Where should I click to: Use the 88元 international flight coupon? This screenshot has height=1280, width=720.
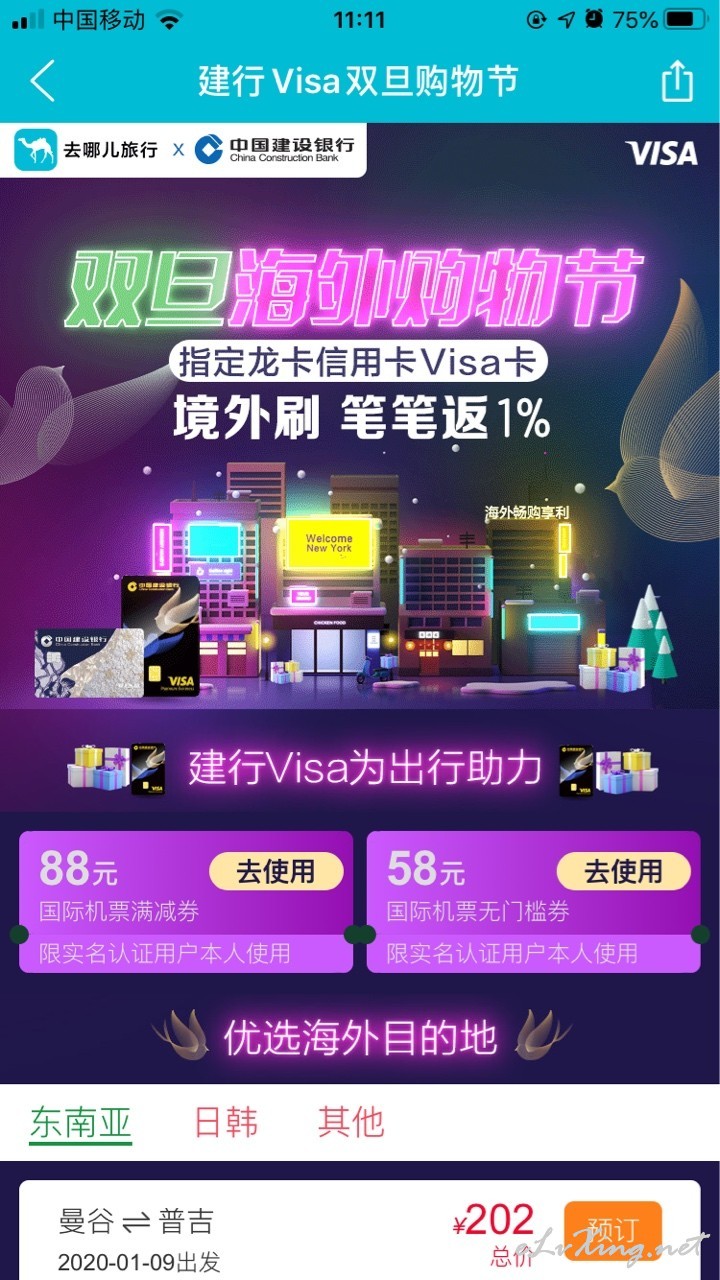pyautogui.click(x=276, y=871)
